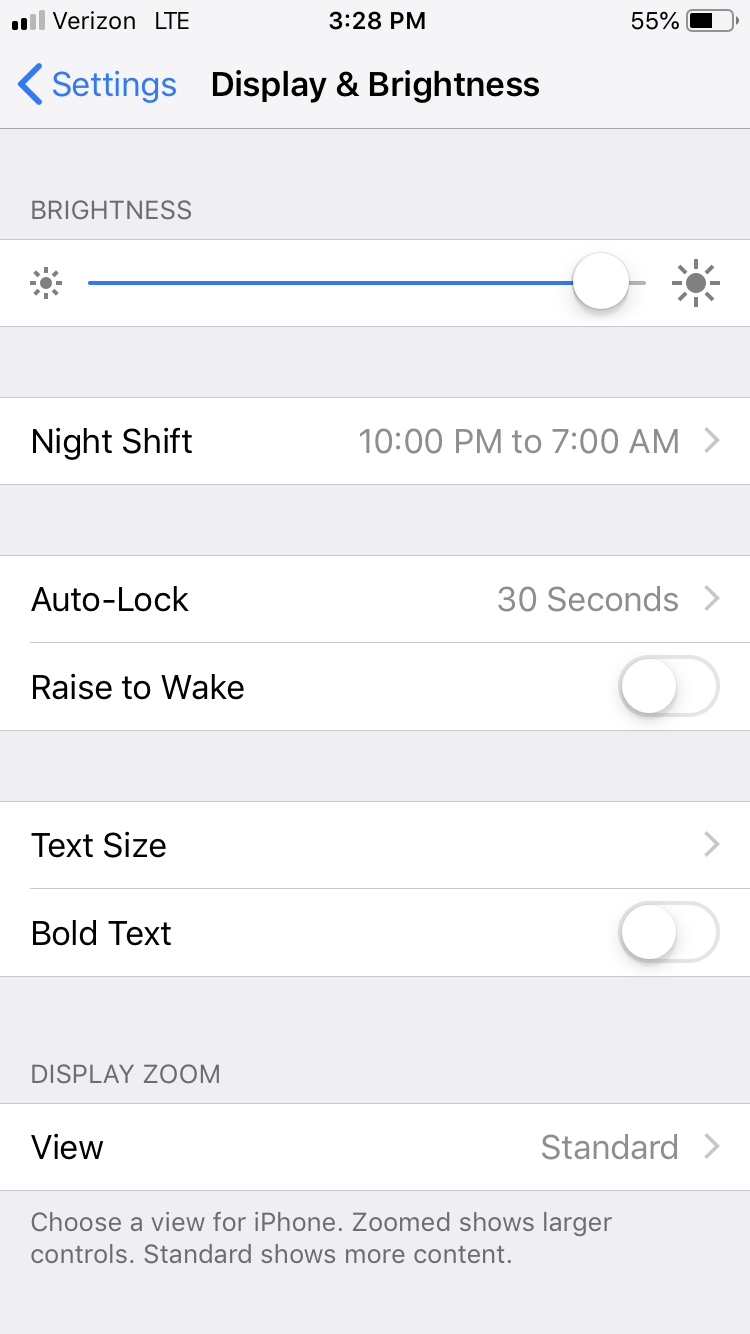The width and height of the screenshot is (750, 1334).
Task: Open the Auto-Lock options
Action: [375, 599]
